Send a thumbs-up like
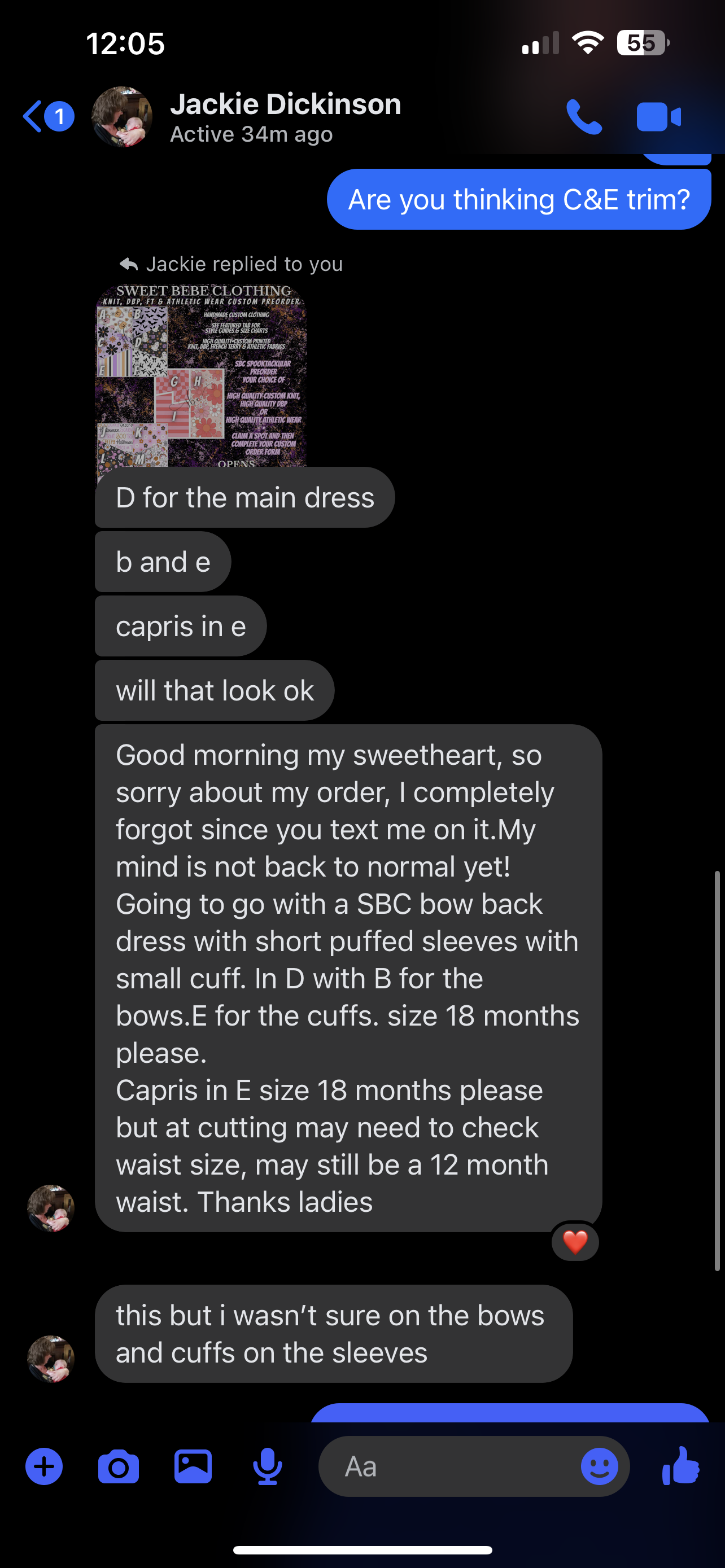Viewport: 725px width, 1568px height. pos(681,1467)
